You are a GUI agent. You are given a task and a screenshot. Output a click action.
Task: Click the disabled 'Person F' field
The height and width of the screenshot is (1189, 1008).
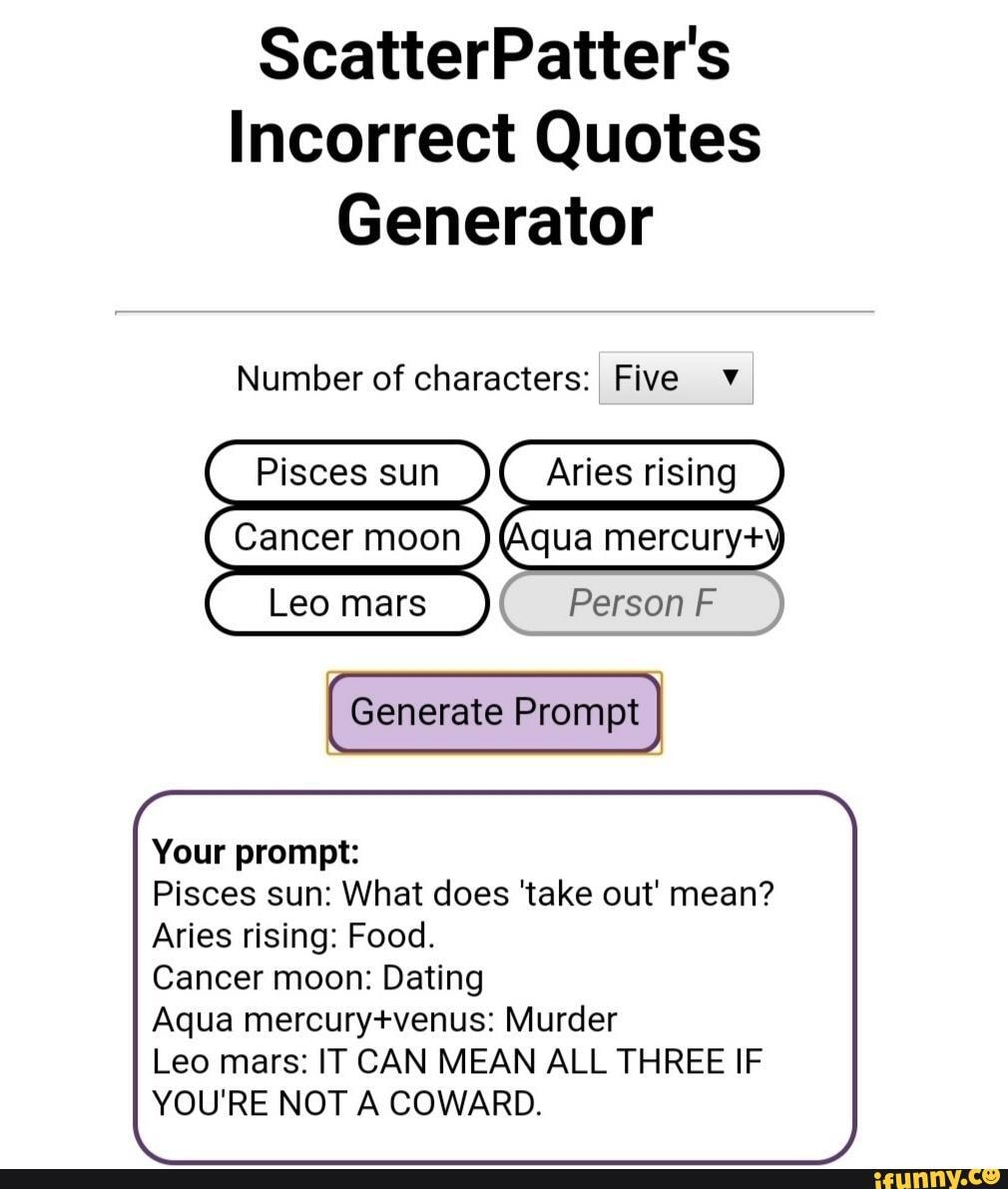641,602
